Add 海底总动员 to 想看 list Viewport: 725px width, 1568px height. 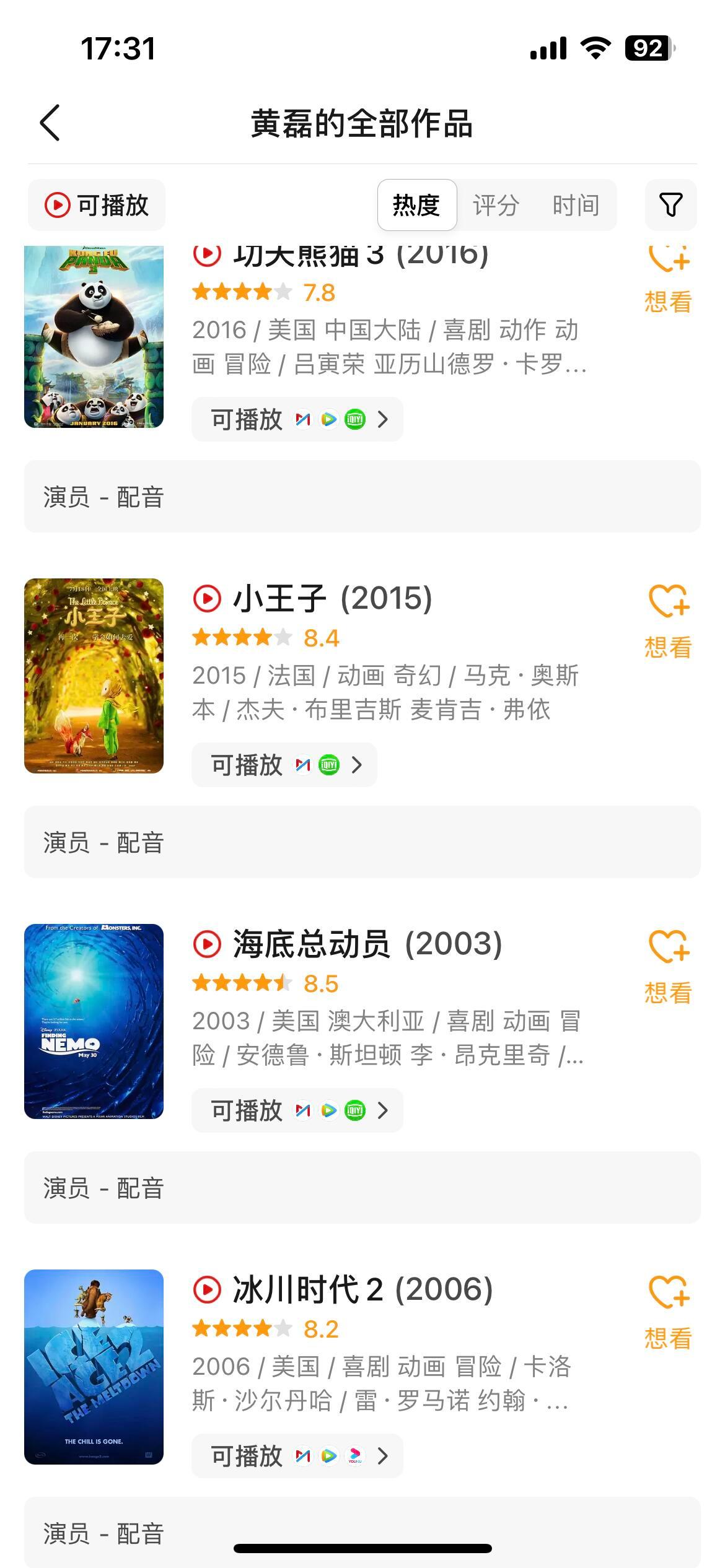[668, 966]
